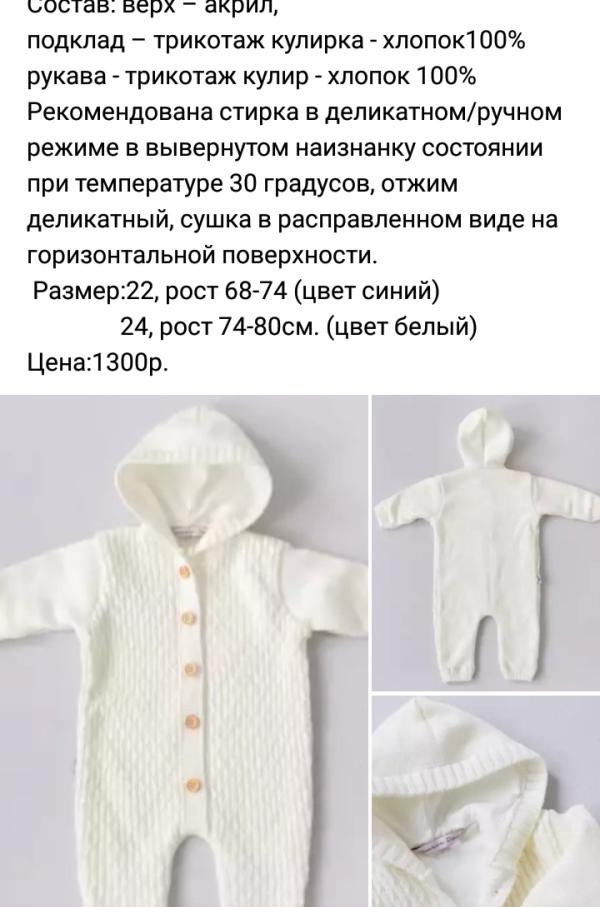Open the large front-view jumpsuit photo
The width and height of the screenshot is (600, 907).
[x=184, y=651]
